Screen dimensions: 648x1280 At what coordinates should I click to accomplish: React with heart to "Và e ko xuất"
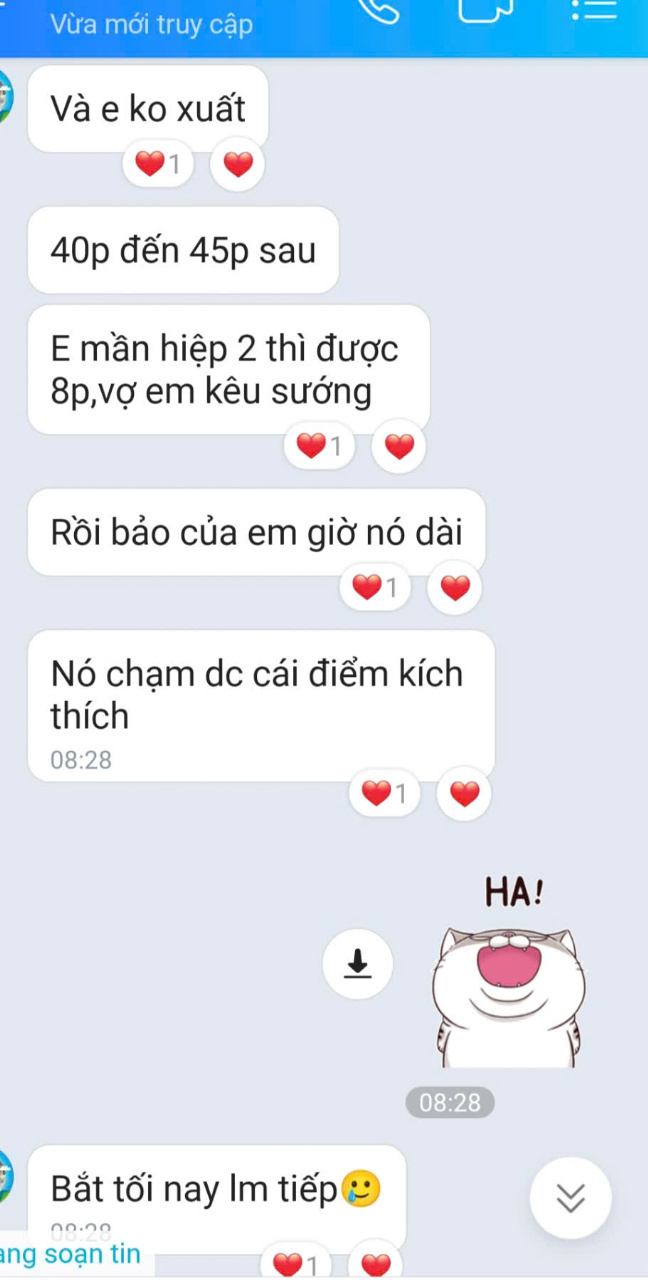click(238, 165)
